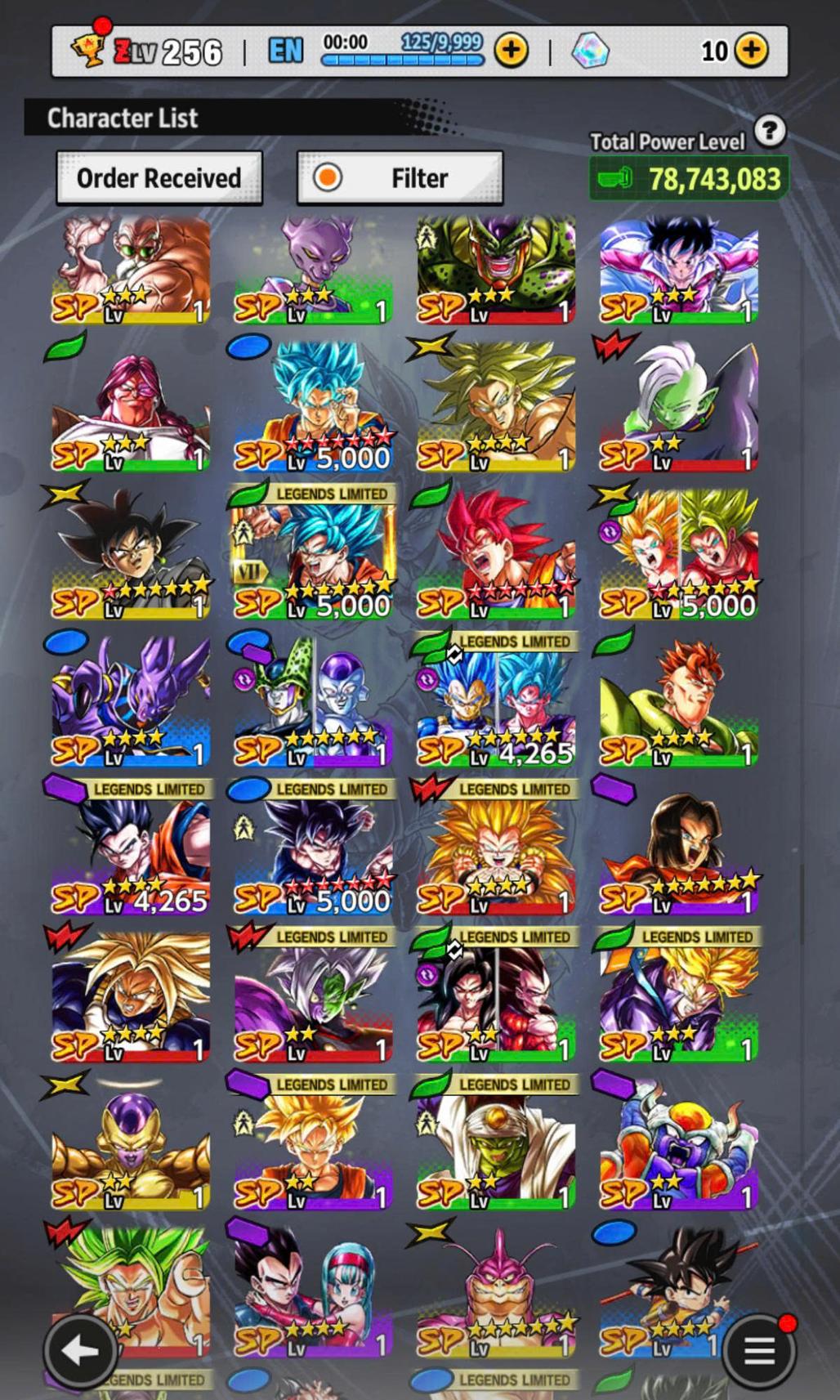Select Cell and Frieza tag character
The image size is (840, 1400).
click(314, 703)
